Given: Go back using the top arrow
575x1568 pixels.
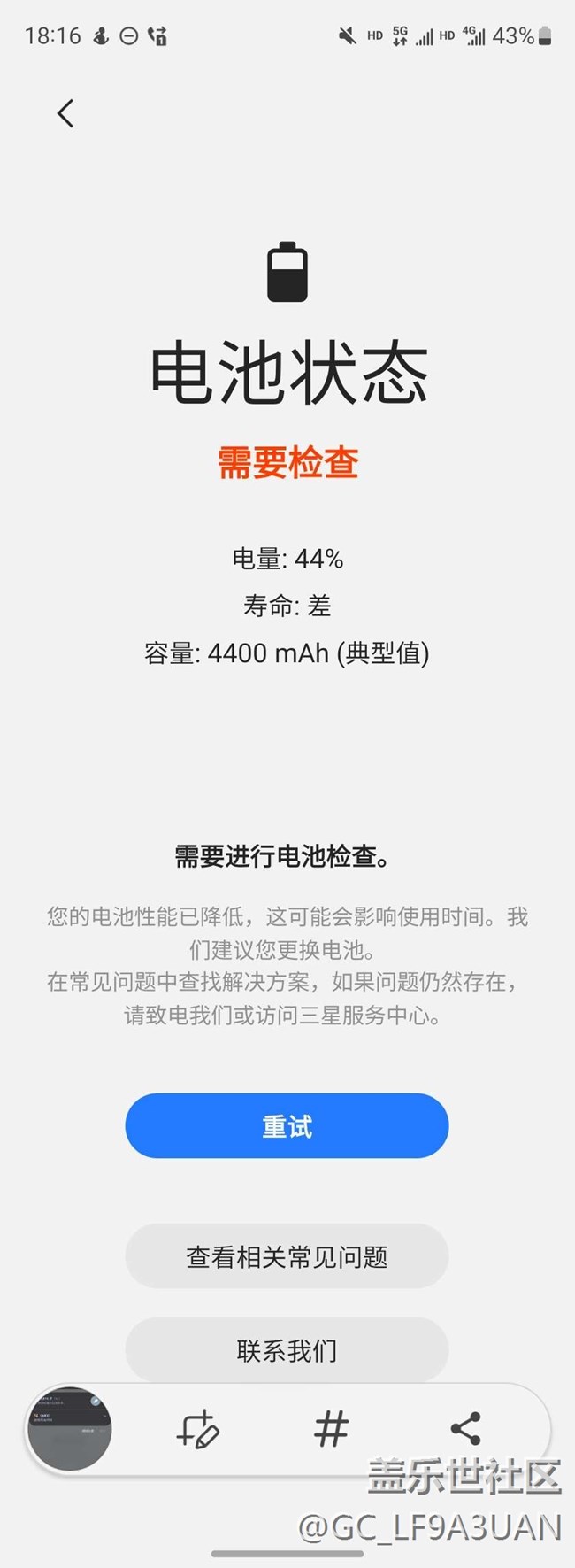Looking at the screenshot, I should click(x=65, y=113).
